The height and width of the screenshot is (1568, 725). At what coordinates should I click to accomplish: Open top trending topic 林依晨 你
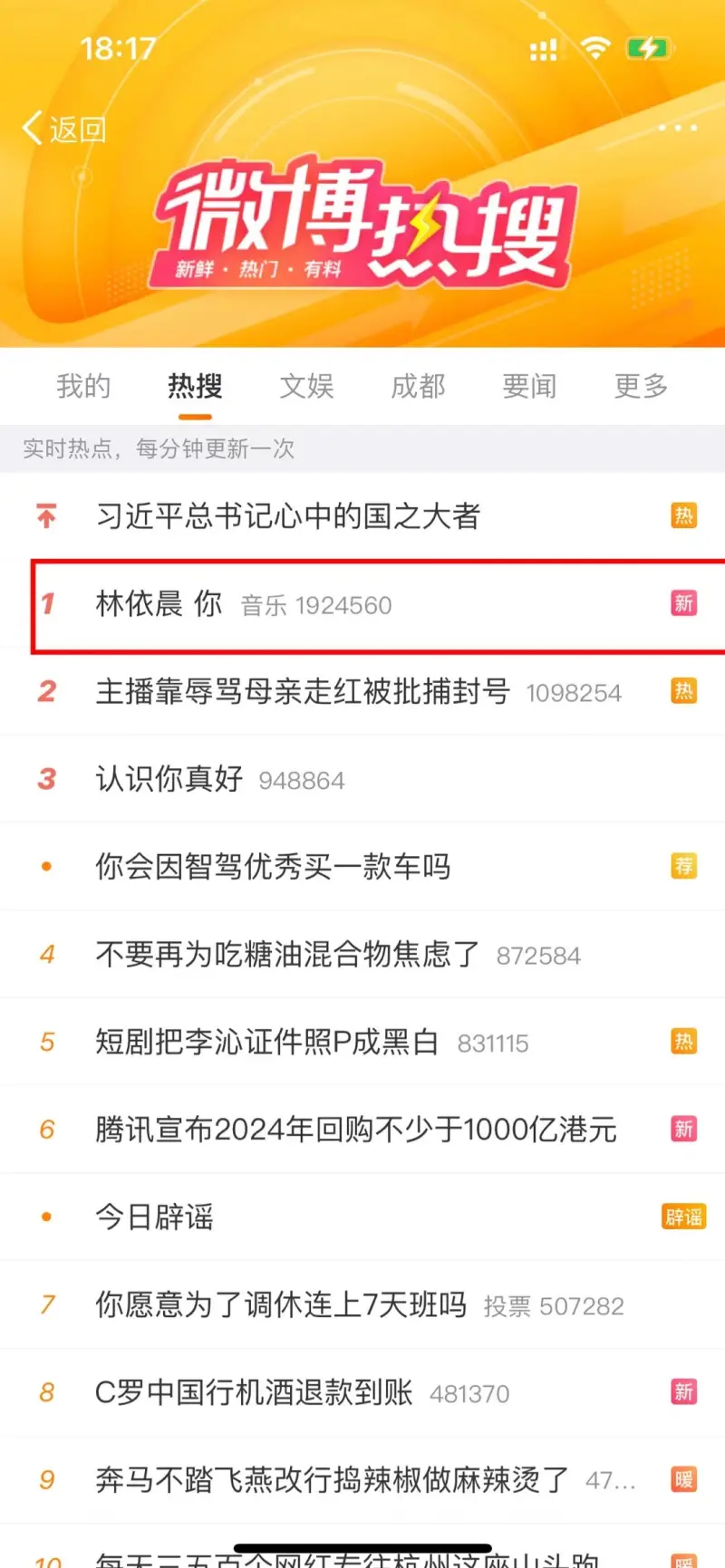159,604
